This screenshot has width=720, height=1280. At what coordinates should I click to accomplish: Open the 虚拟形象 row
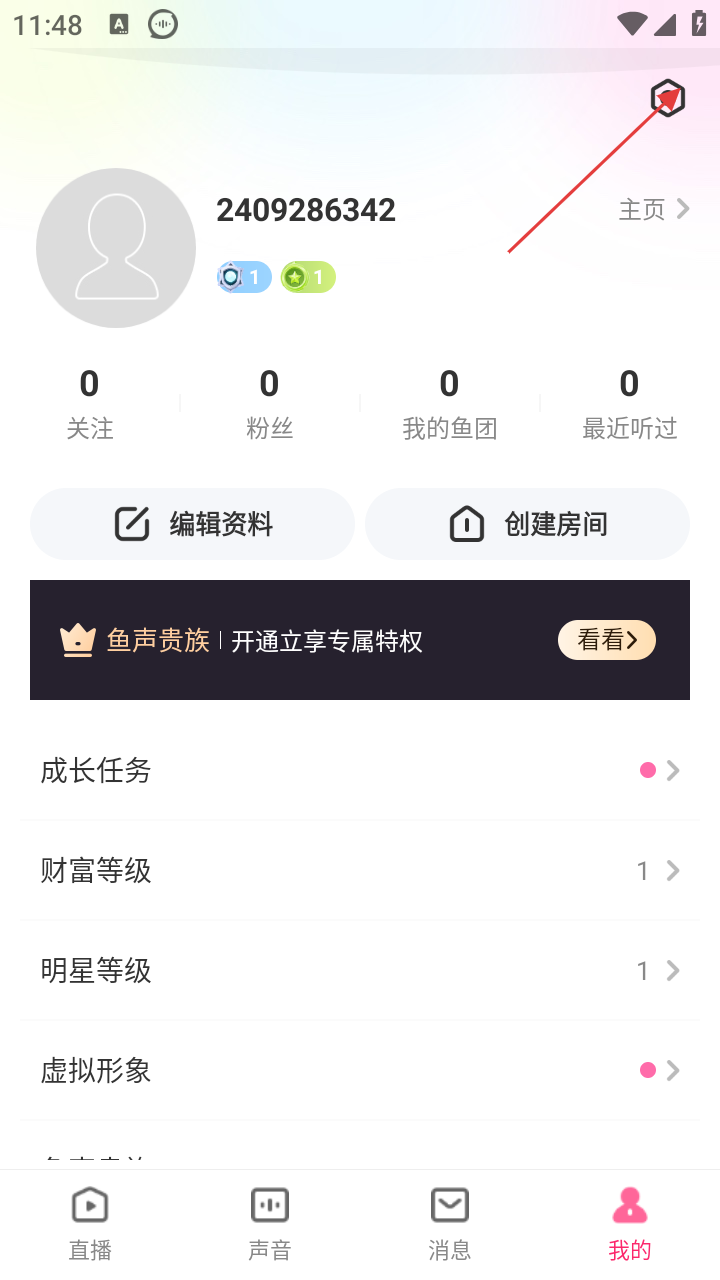(x=360, y=1070)
